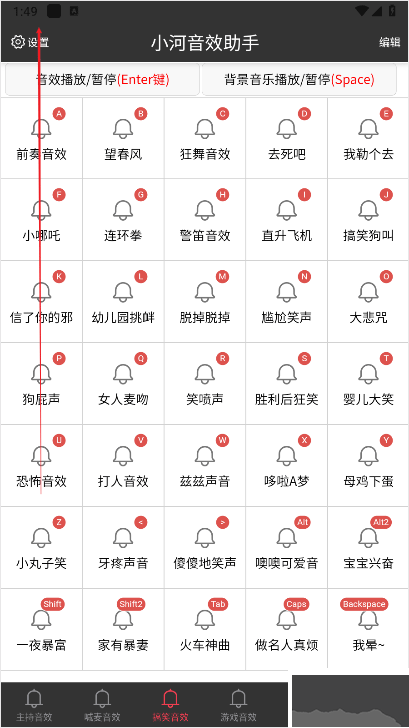This screenshot has width=409, height=728.
Task: Toggle 背景音乐播放/暂停 (Space) button
Action: pos(299,79)
